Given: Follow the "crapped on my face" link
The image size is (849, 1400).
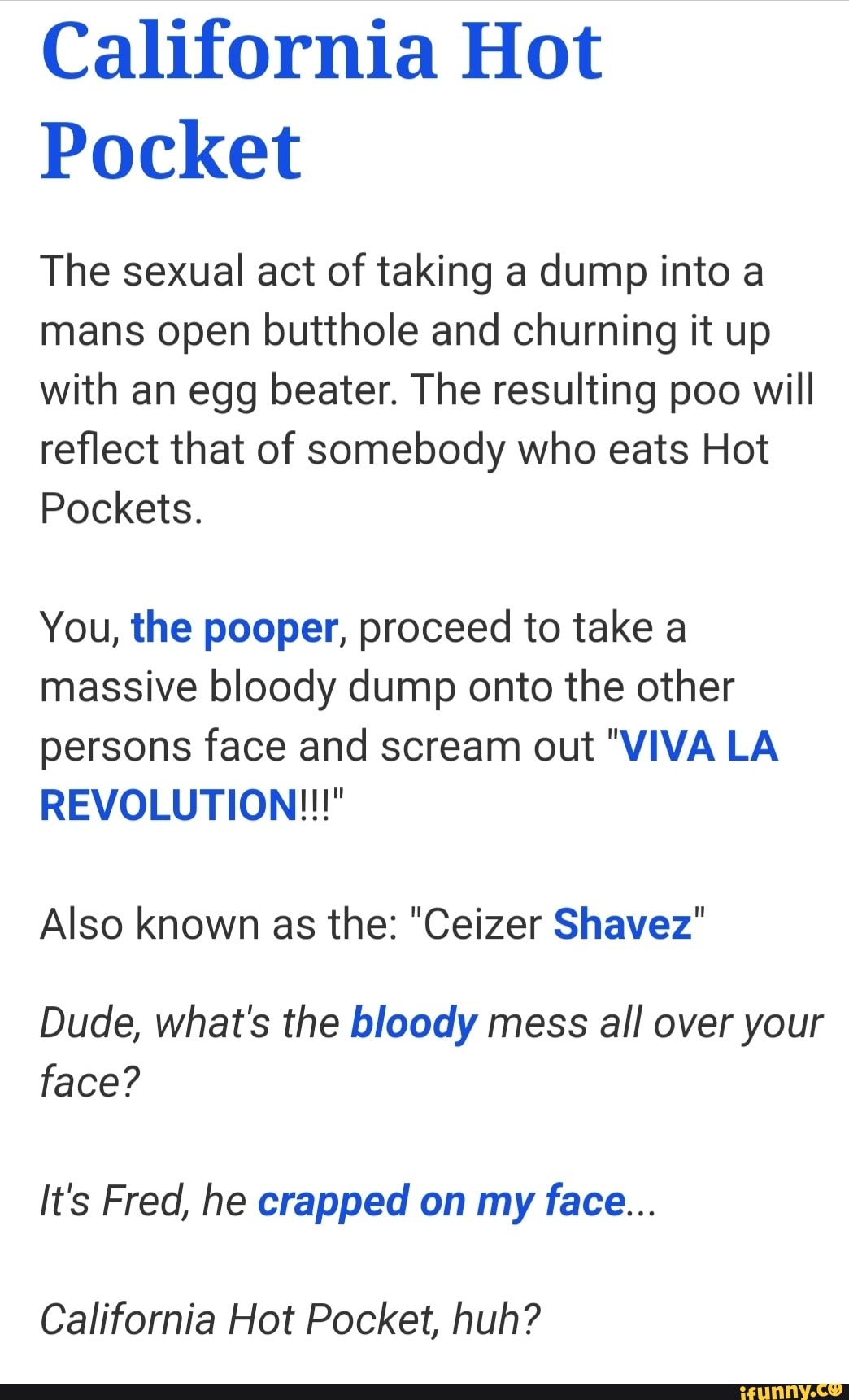Looking at the screenshot, I should pyautogui.click(x=442, y=1202).
